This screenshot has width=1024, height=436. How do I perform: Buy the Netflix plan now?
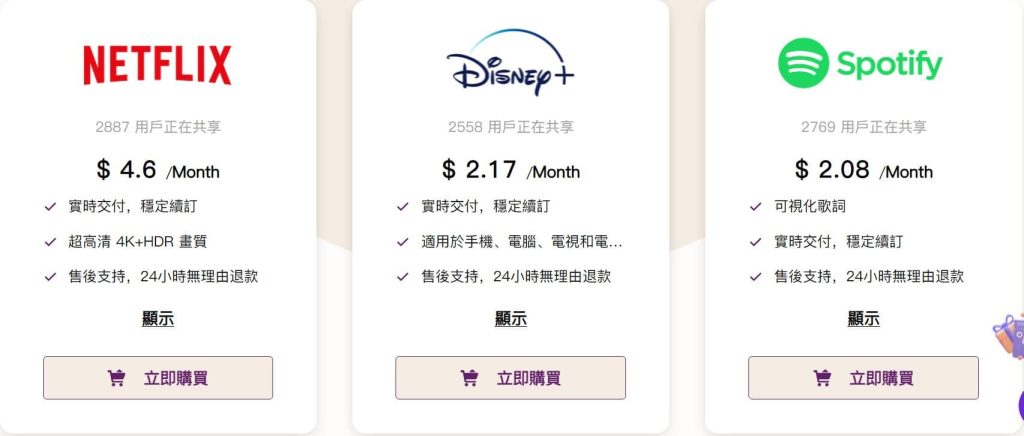pos(158,378)
